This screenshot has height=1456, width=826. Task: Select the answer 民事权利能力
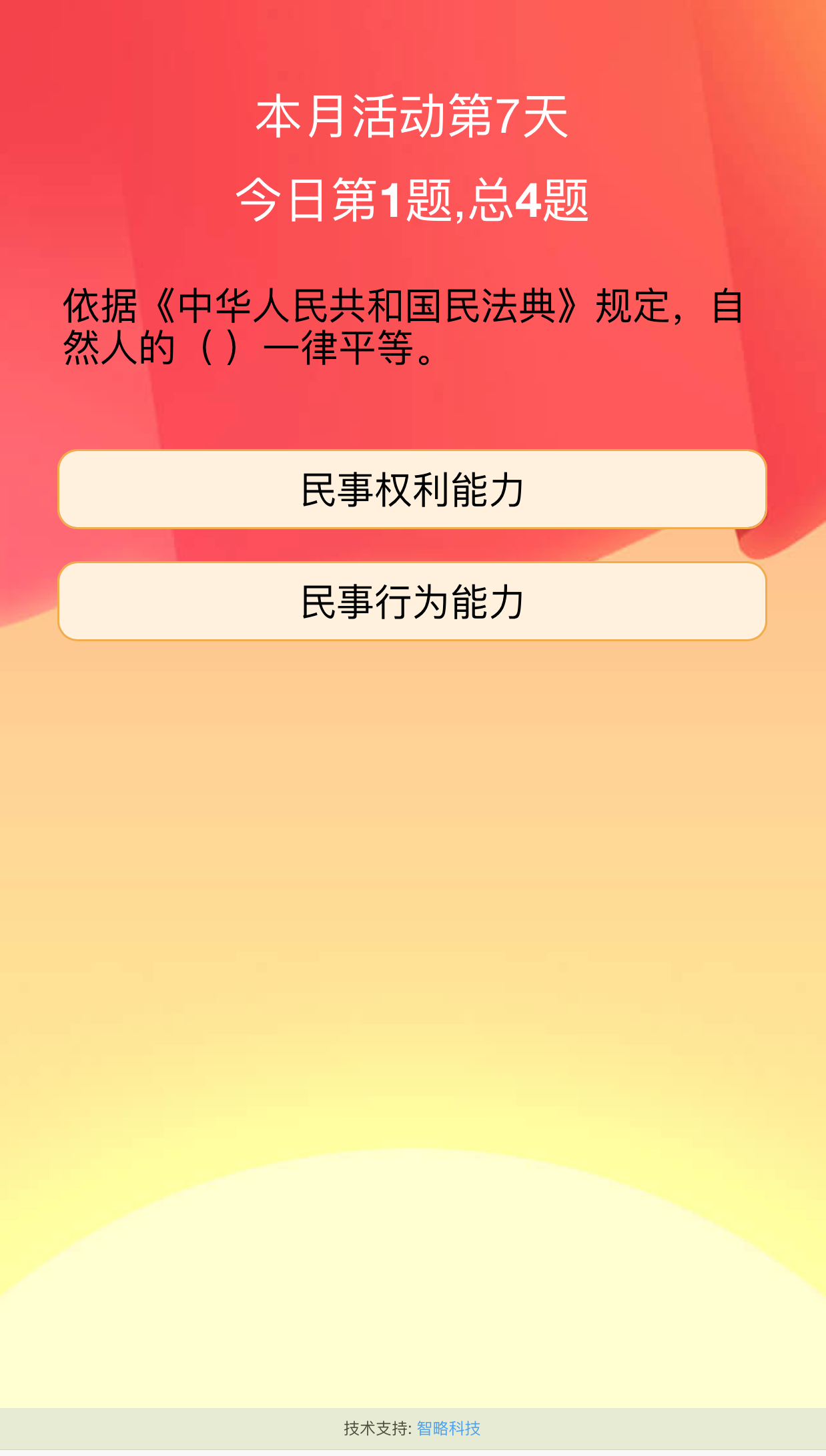tap(412, 490)
